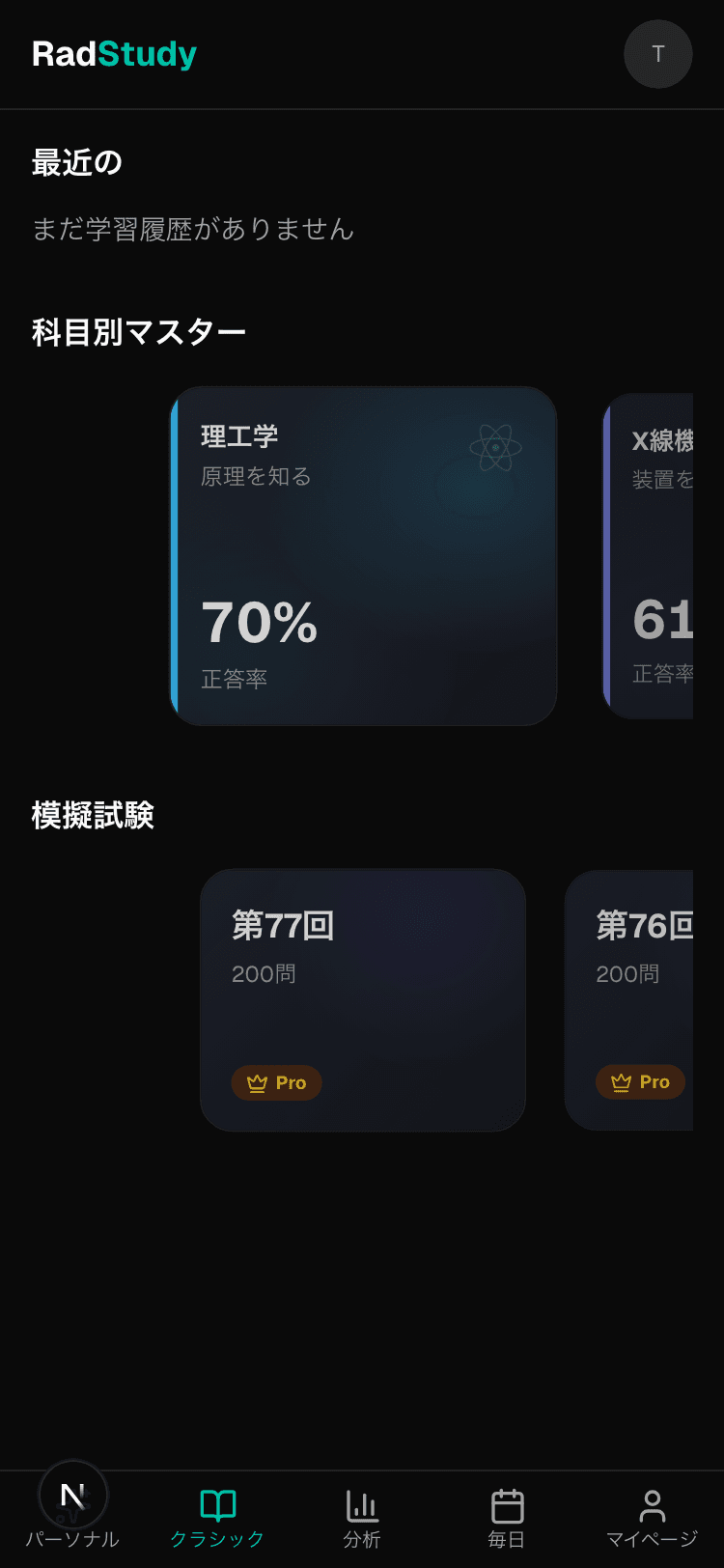Image resolution: width=724 pixels, height=1568 pixels.
Task: Open the 理工学 subject card
Action: 363,556
